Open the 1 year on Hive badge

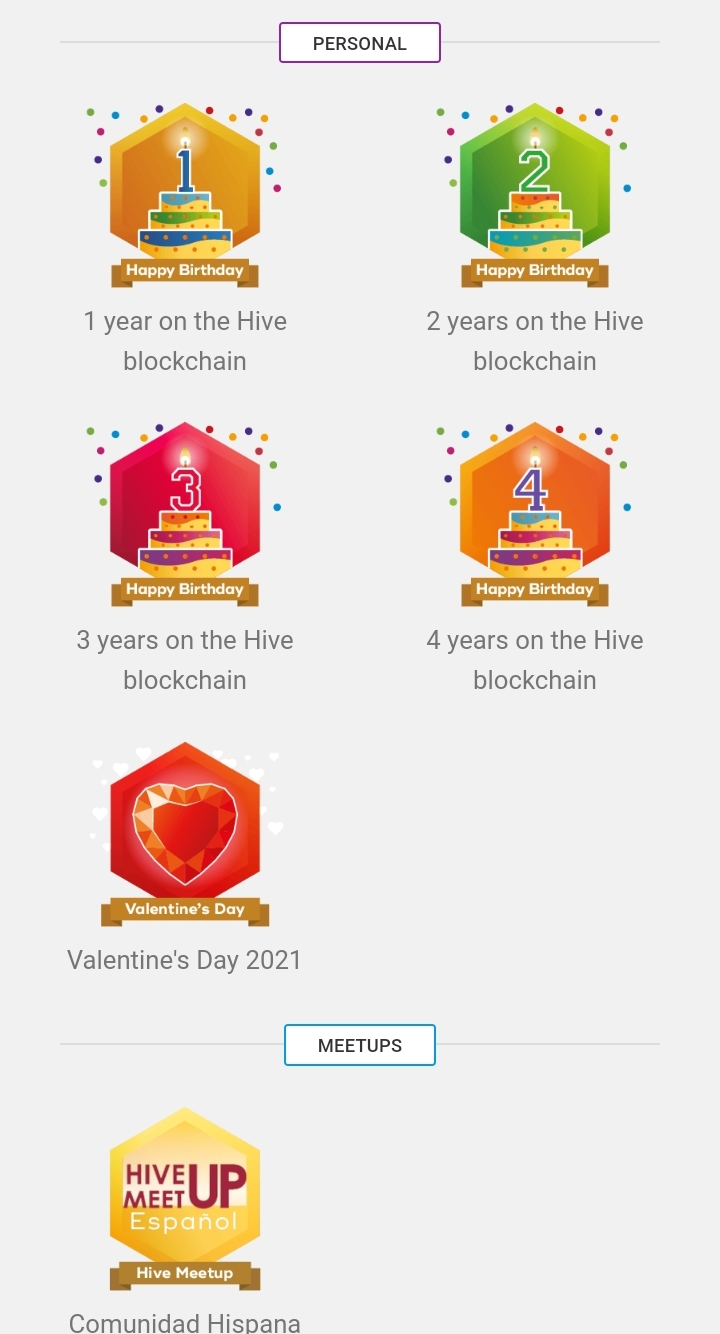point(185,195)
